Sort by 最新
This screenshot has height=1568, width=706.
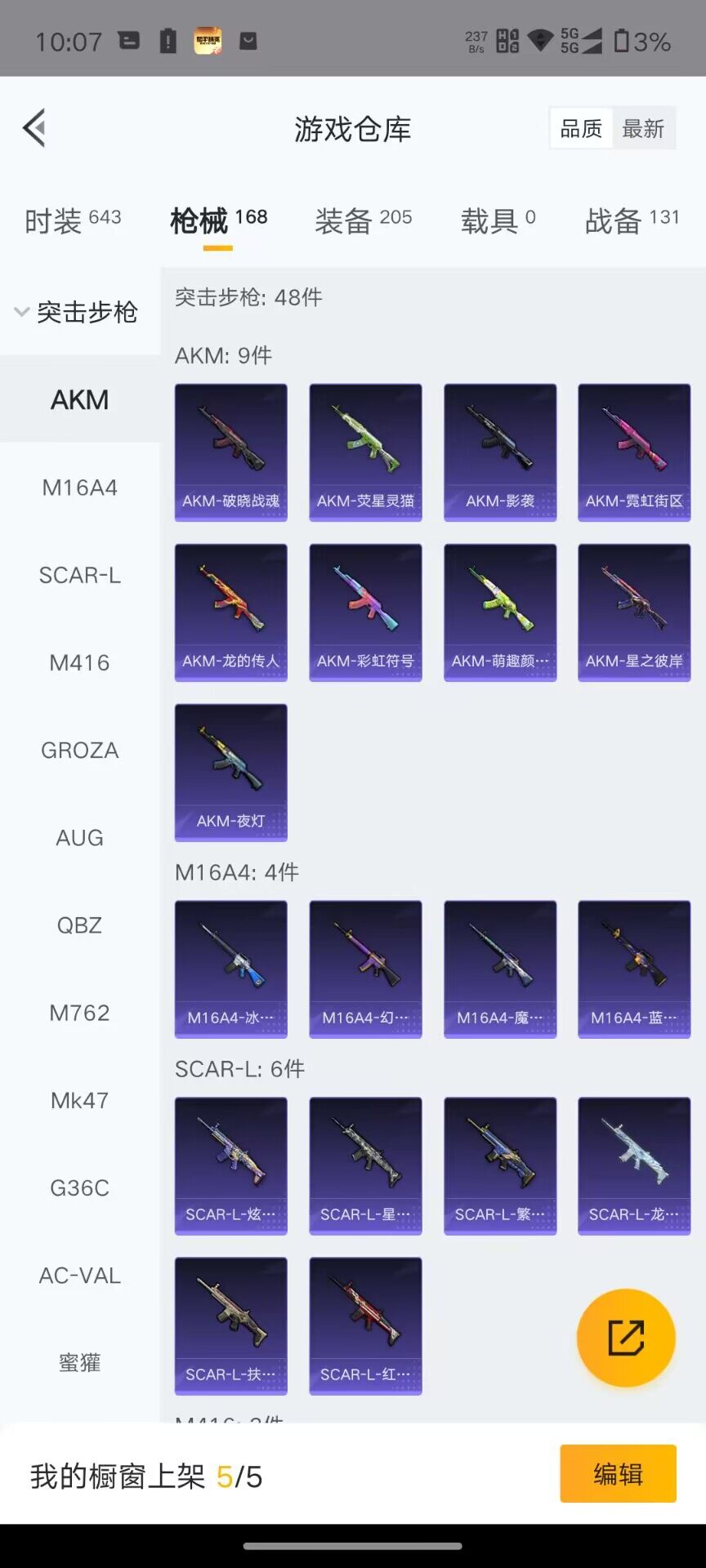pyautogui.click(x=643, y=128)
